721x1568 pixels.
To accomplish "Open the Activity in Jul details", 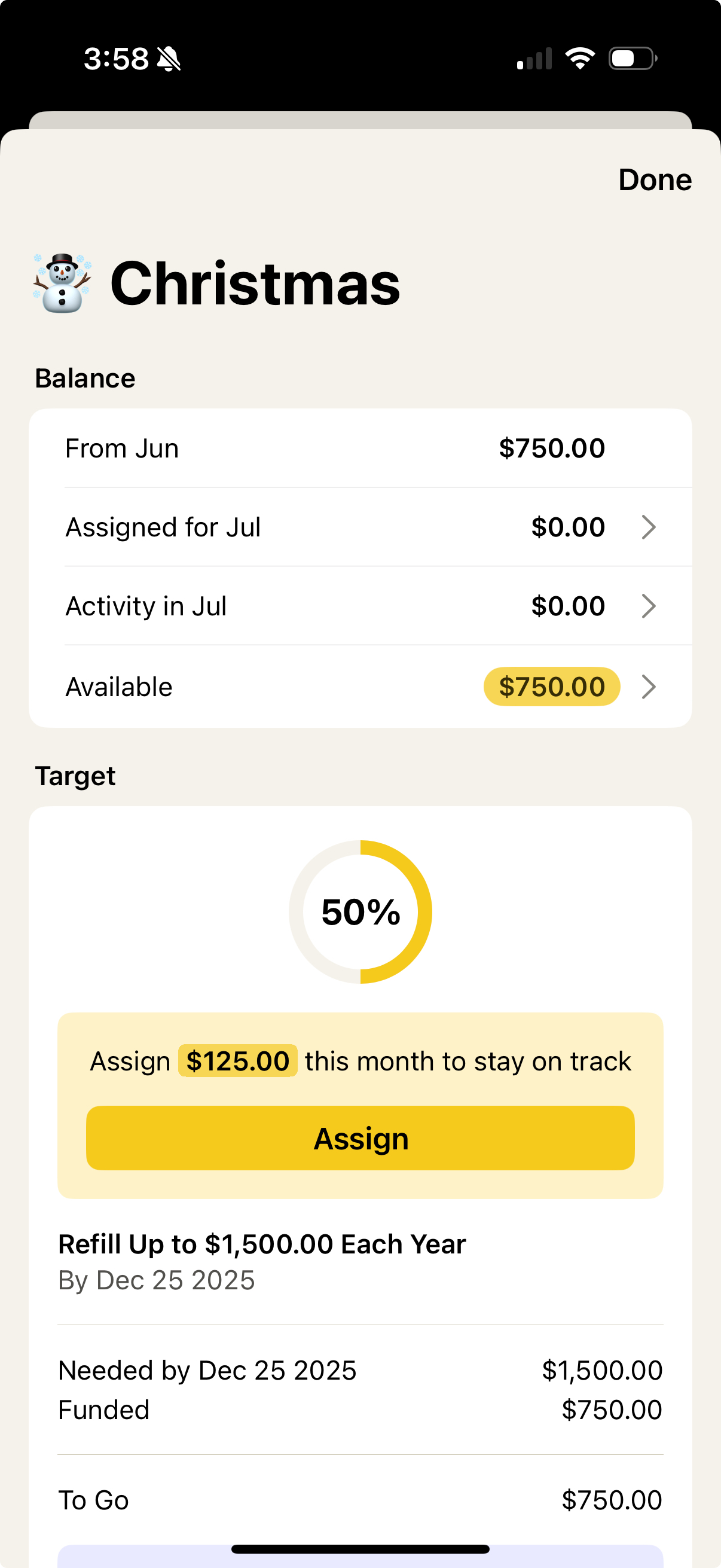I will pos(360,606).
